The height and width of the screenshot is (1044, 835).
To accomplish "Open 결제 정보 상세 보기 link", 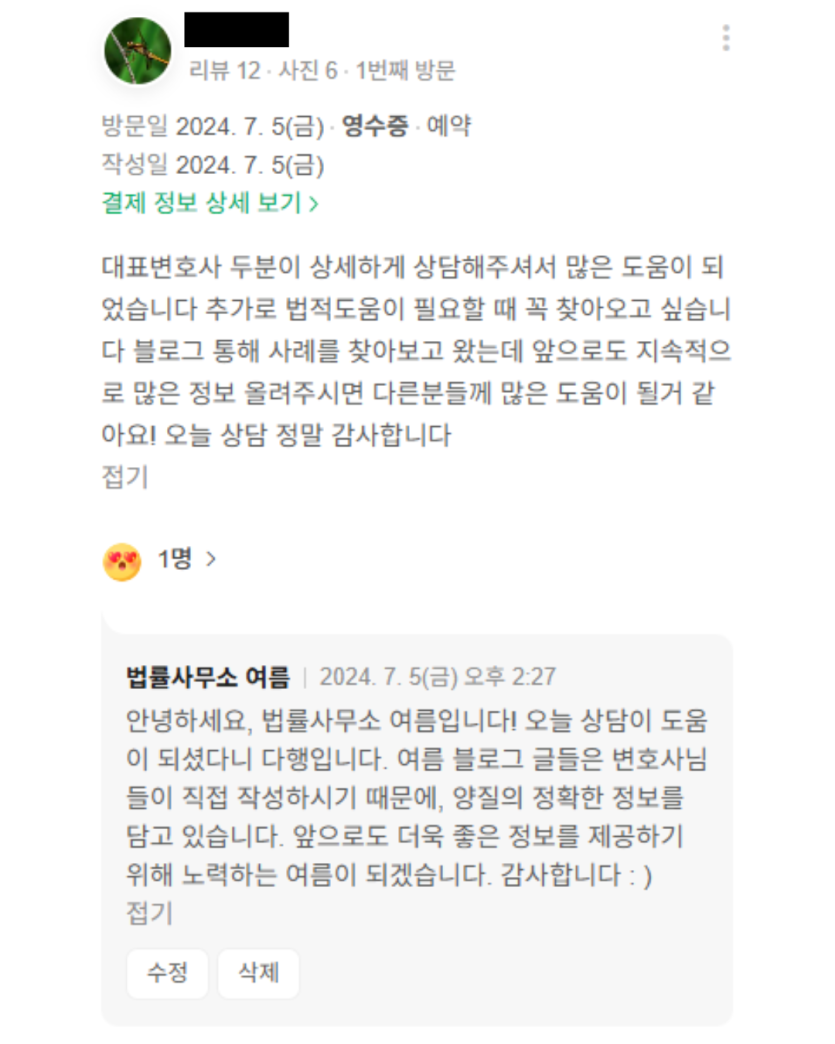I will pyautogui.click(x=211, y=203).
